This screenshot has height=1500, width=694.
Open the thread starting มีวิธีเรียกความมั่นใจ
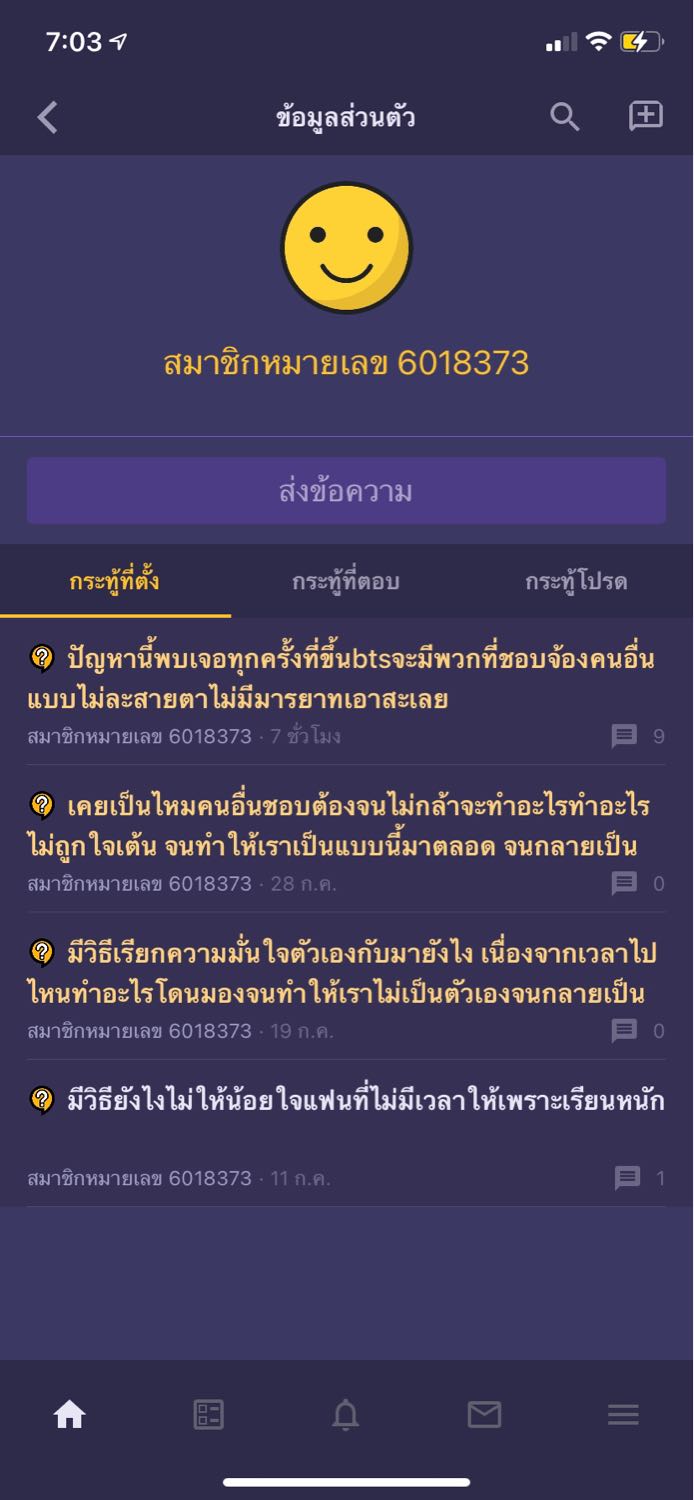pos(346,986)
